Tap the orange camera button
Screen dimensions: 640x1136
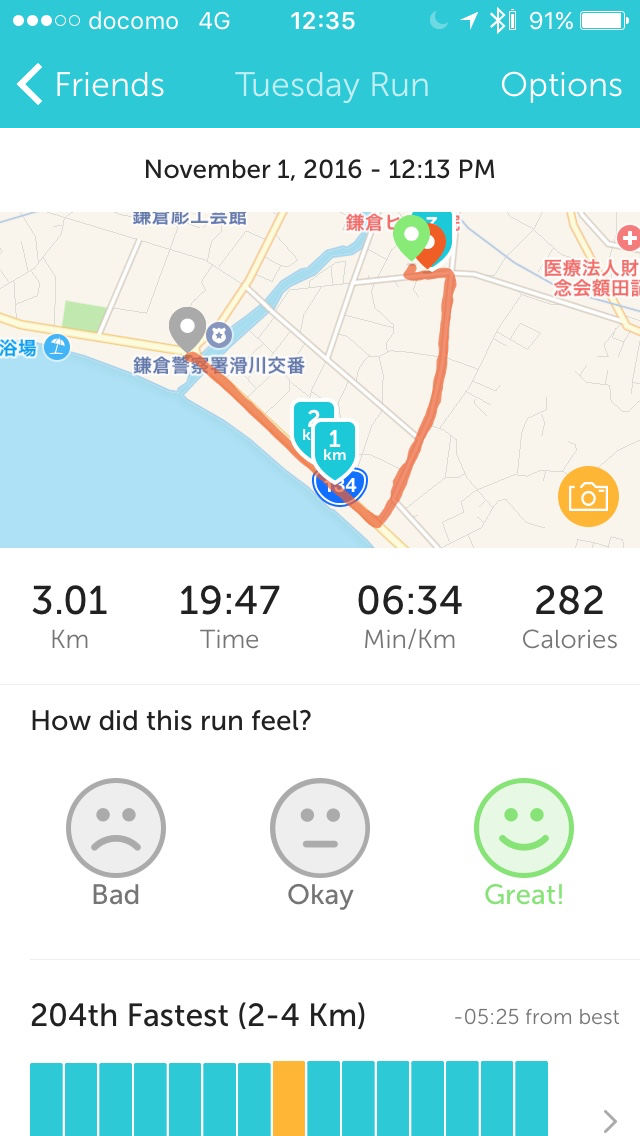(x=587, y=497)
